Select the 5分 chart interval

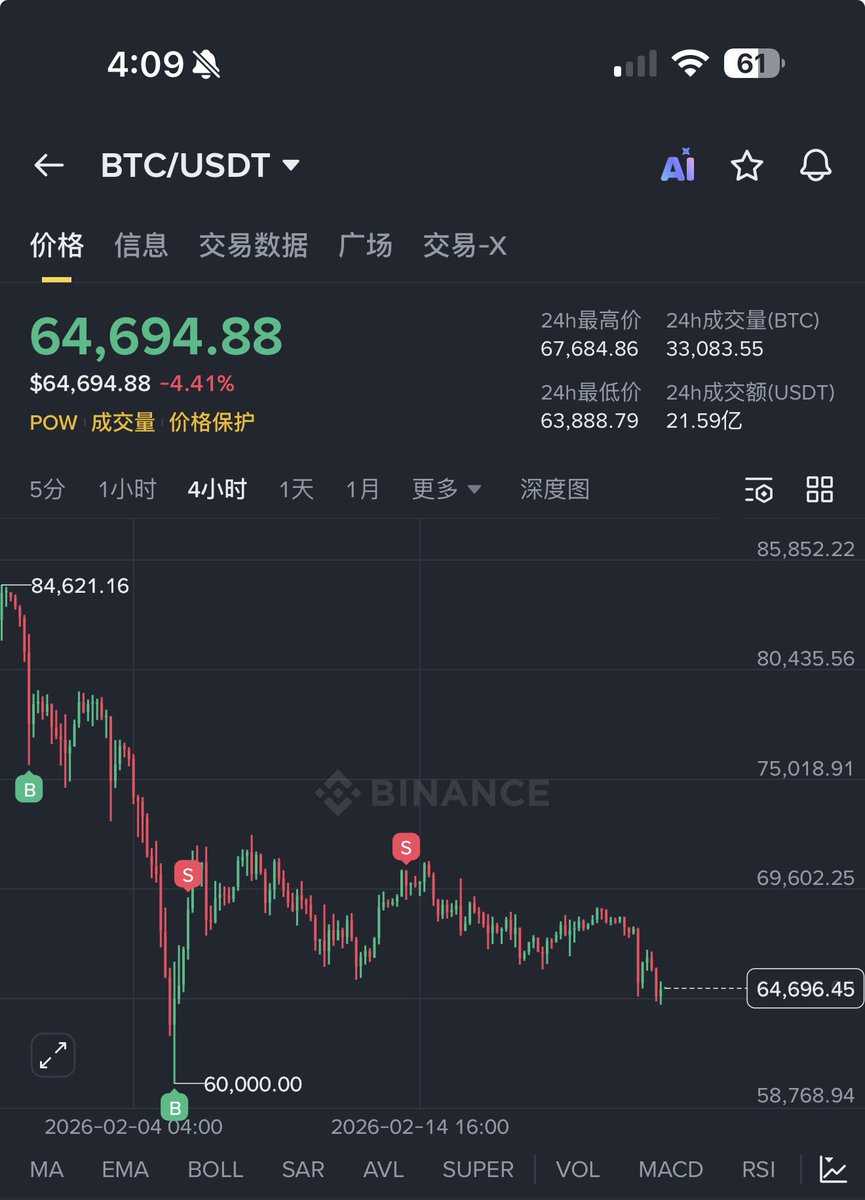47,489
